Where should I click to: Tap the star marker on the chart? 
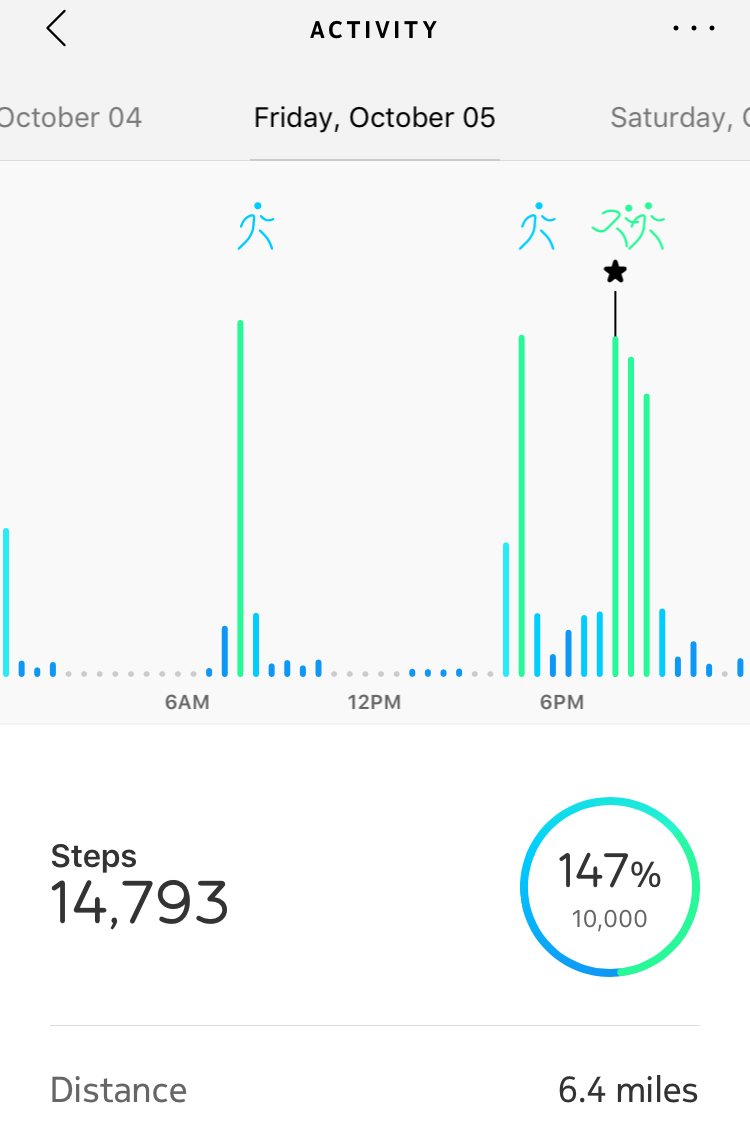click(x=615, y=271)
